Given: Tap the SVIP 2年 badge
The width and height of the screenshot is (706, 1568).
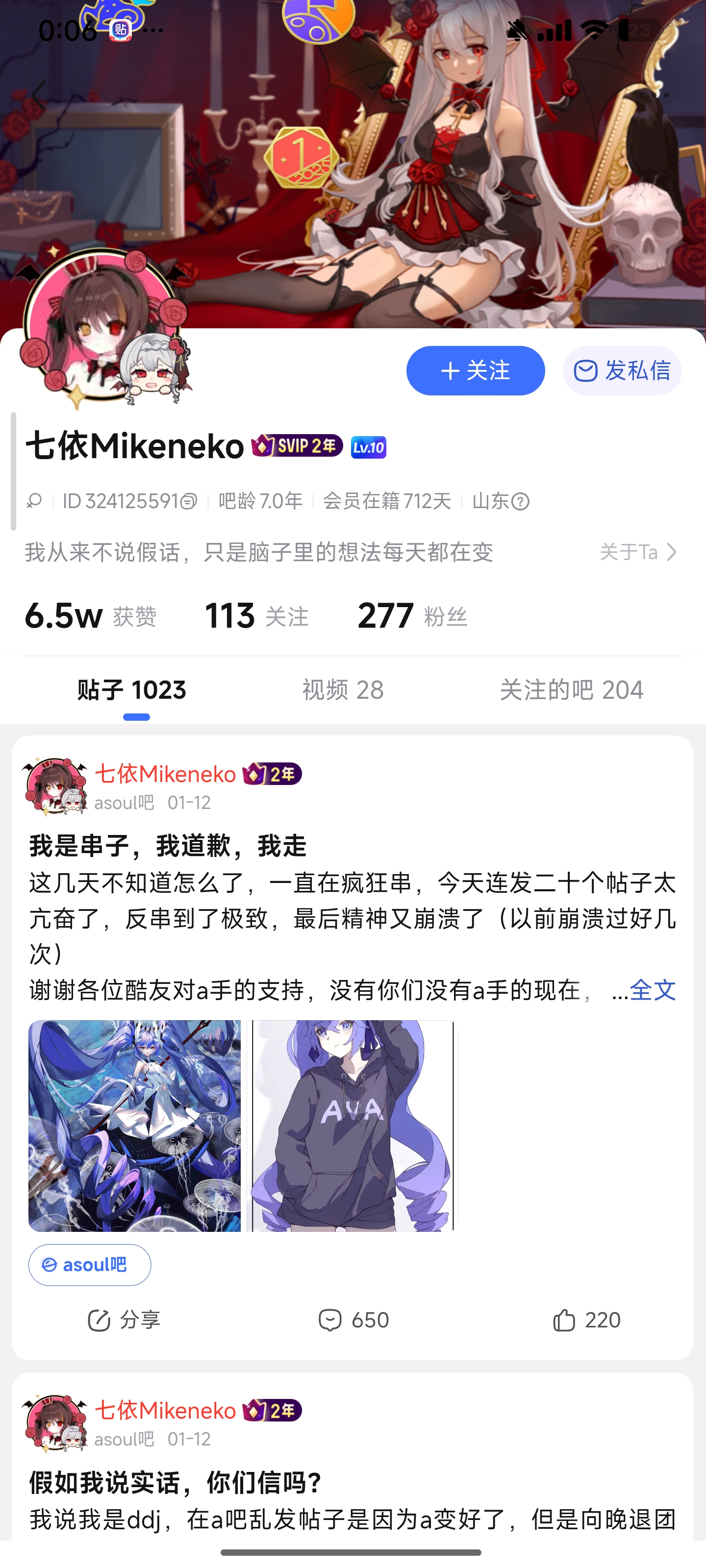Looking at the screenshot, I should 297,445.
